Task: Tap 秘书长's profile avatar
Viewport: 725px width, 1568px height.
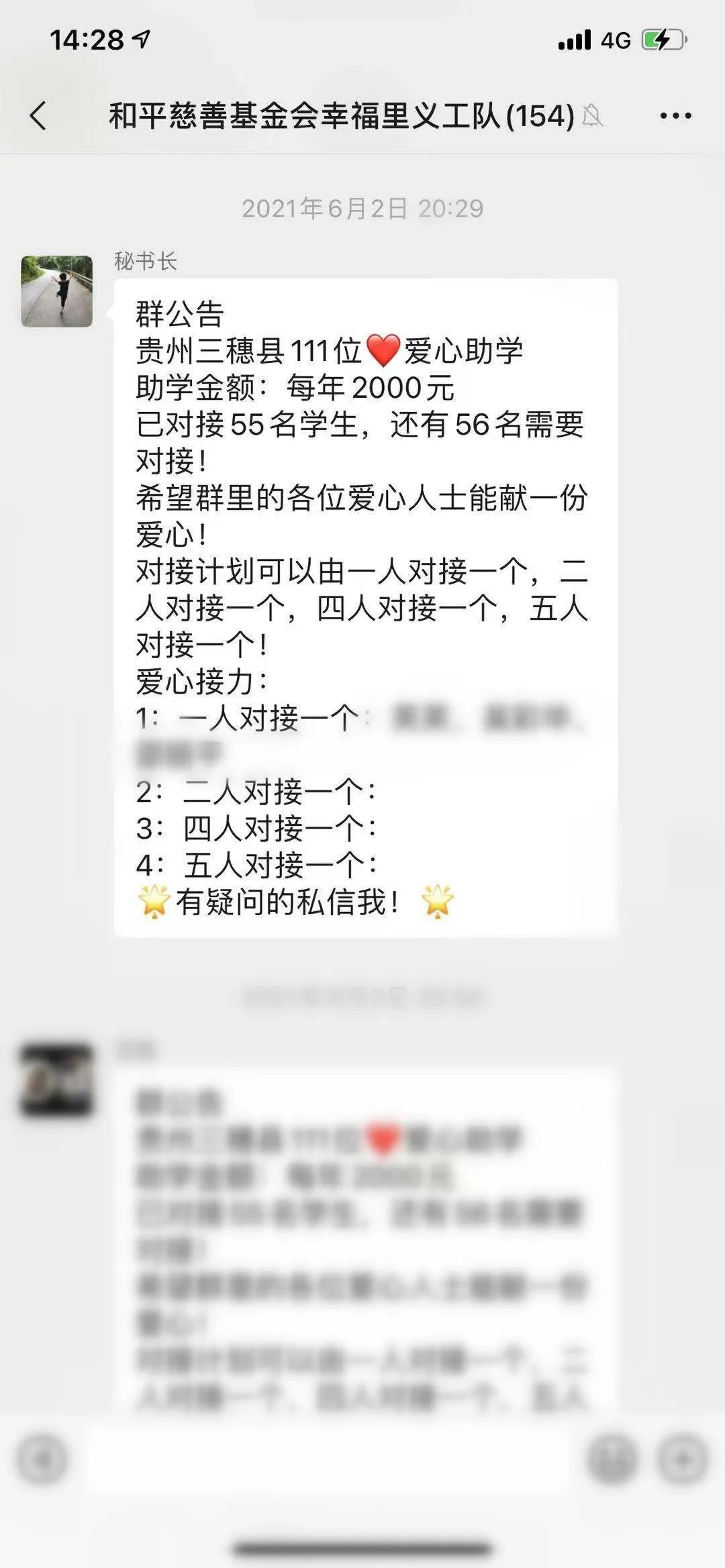Action: [57, 291]
